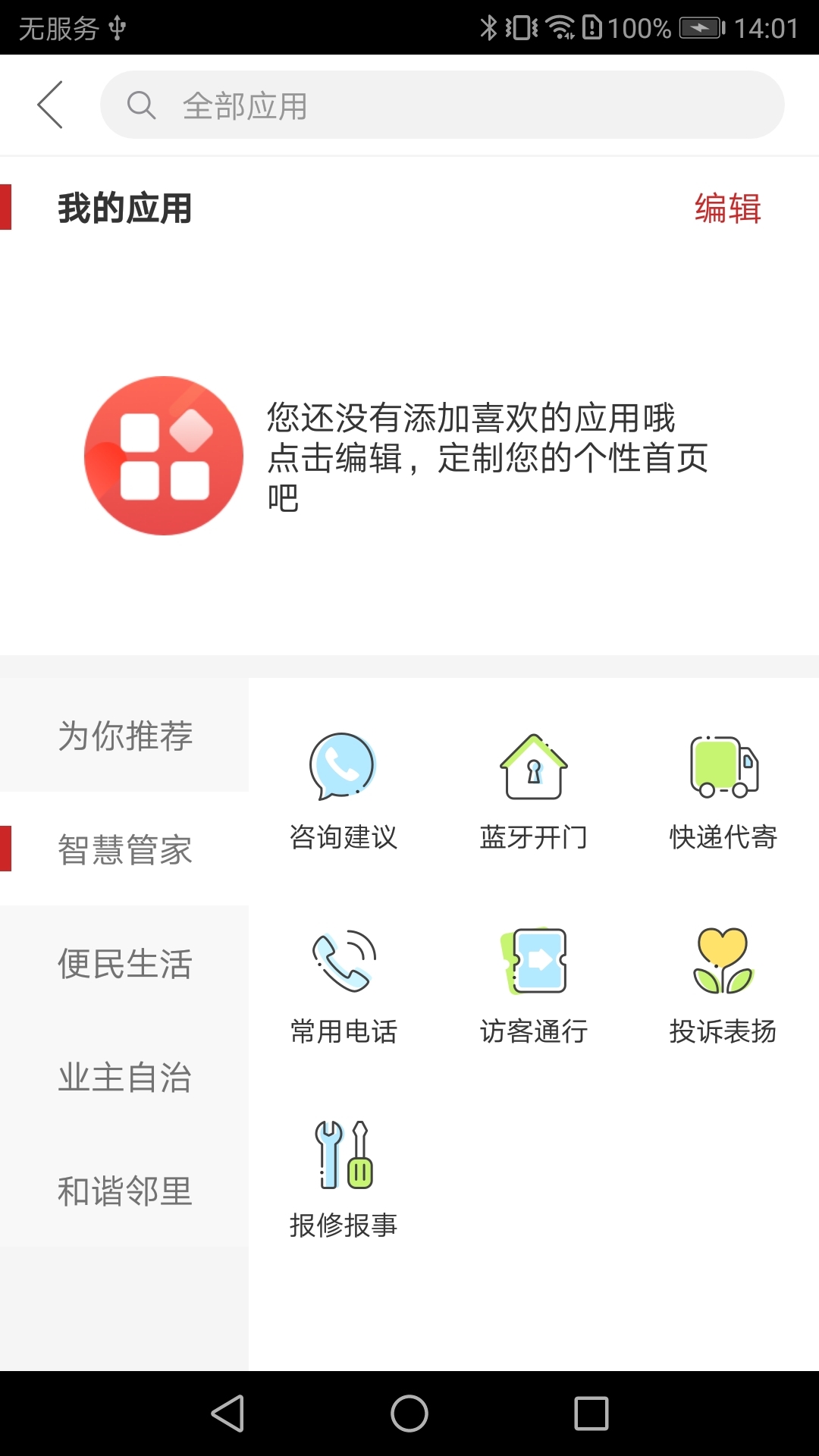Tap 编辑 to edit my apps
The height and width of the screenshot is (1456, 819).
[x=727, y=209]
